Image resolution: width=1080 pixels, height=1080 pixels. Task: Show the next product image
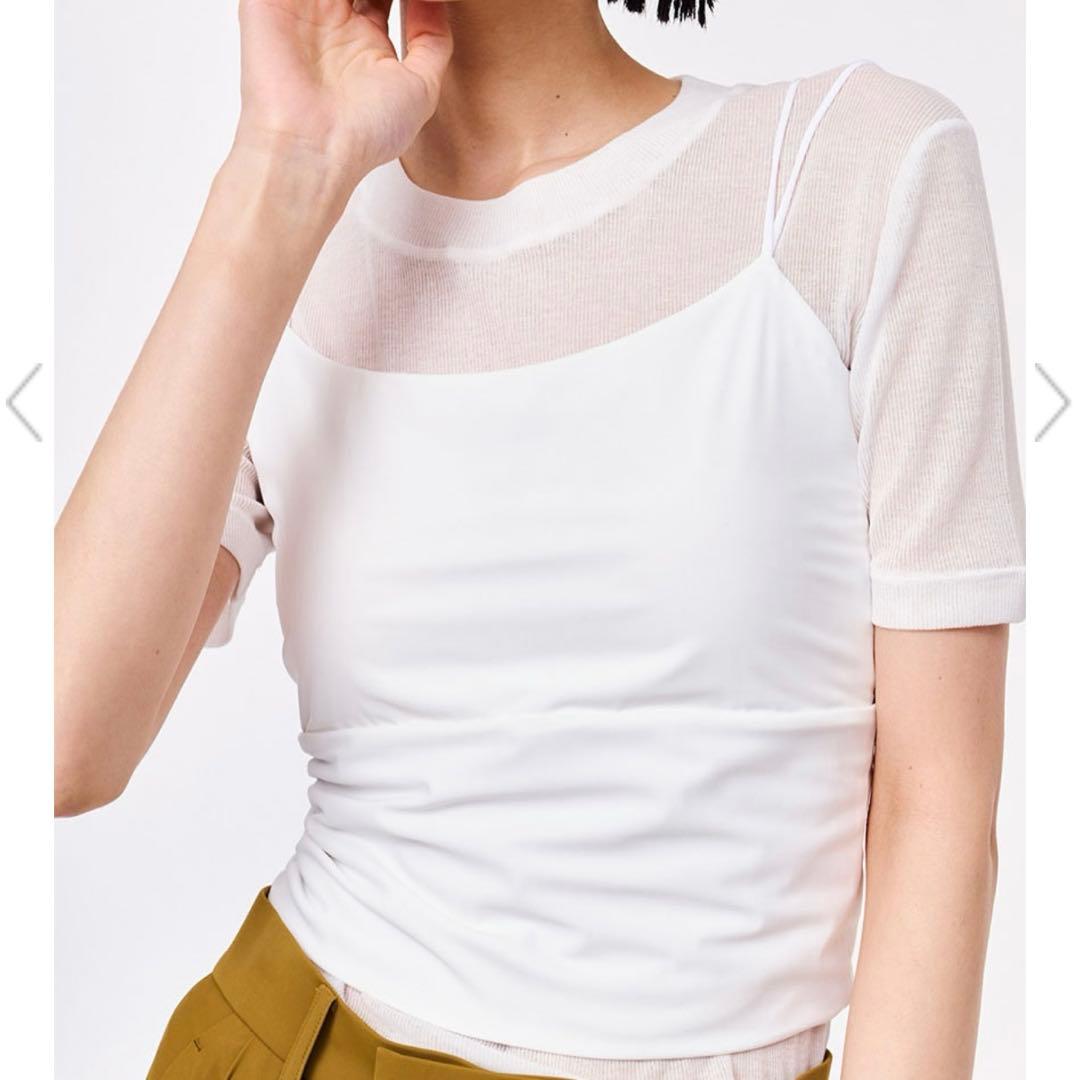[x=1052, y=402]
